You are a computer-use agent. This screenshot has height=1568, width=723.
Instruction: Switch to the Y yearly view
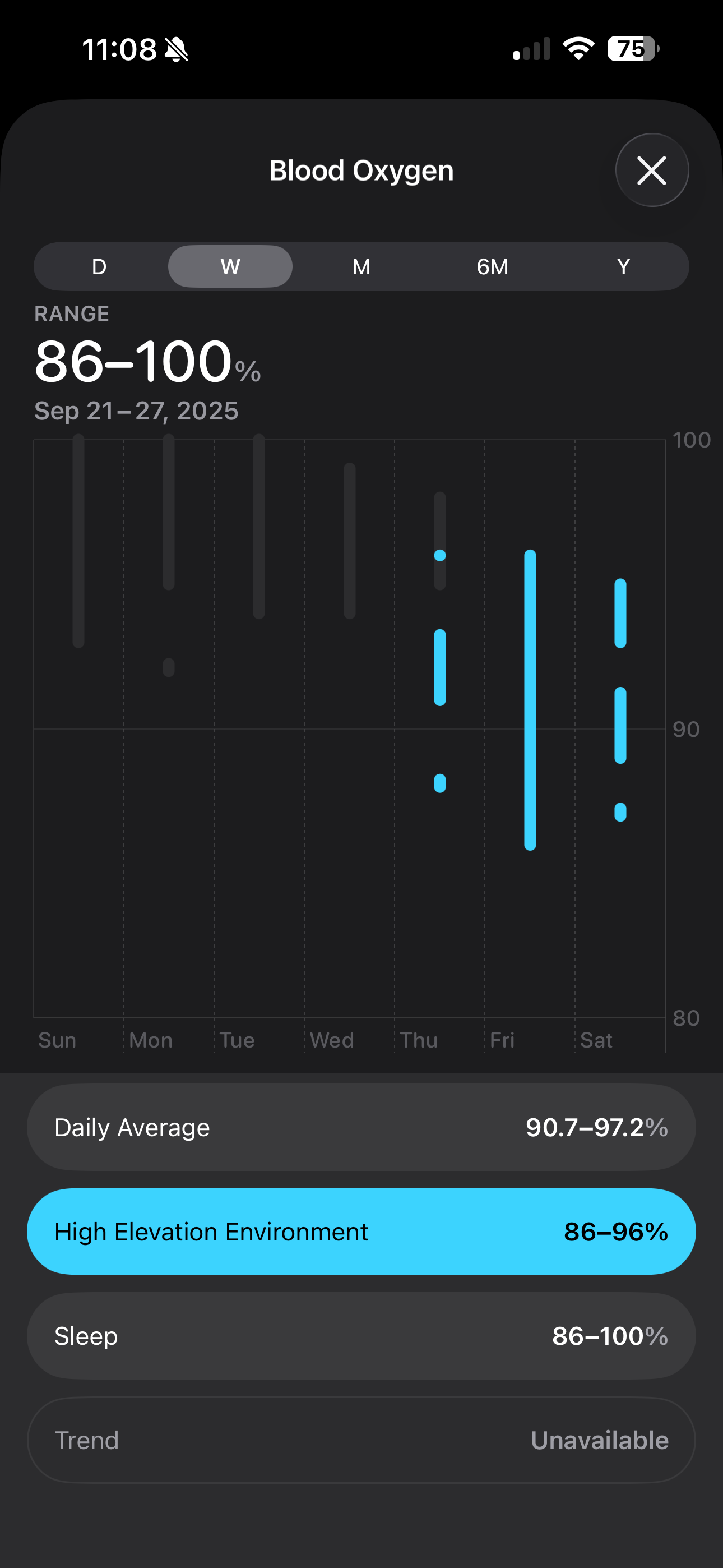tap(623, 266)
